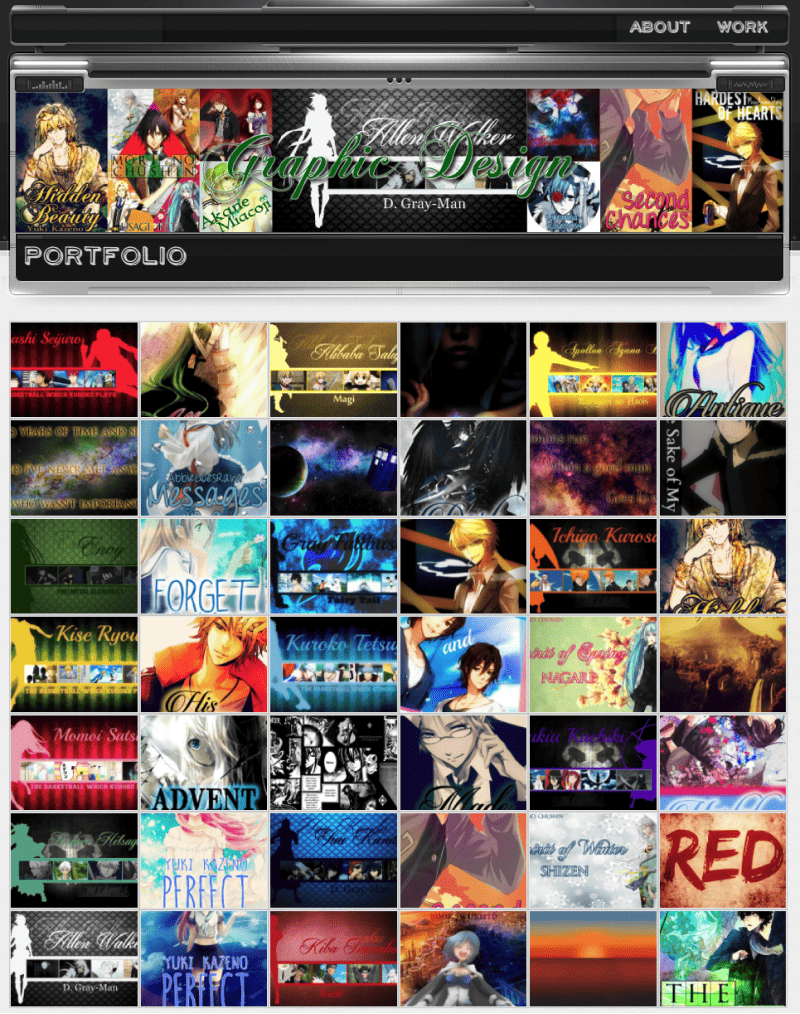
Task: Tap the Momoi Satsuki design tile
Action: 74,761
